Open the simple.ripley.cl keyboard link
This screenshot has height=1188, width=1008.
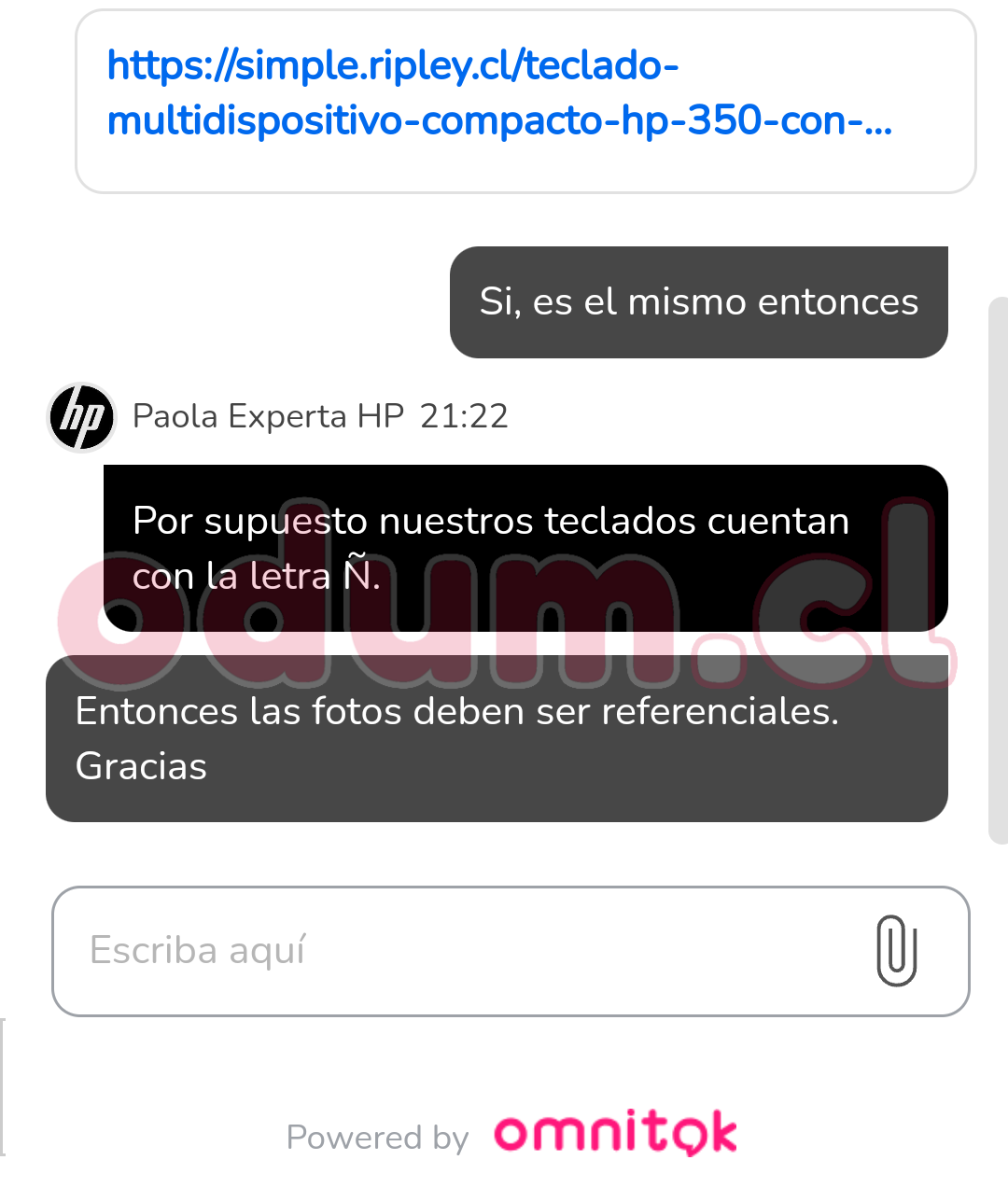coord(498,93)
